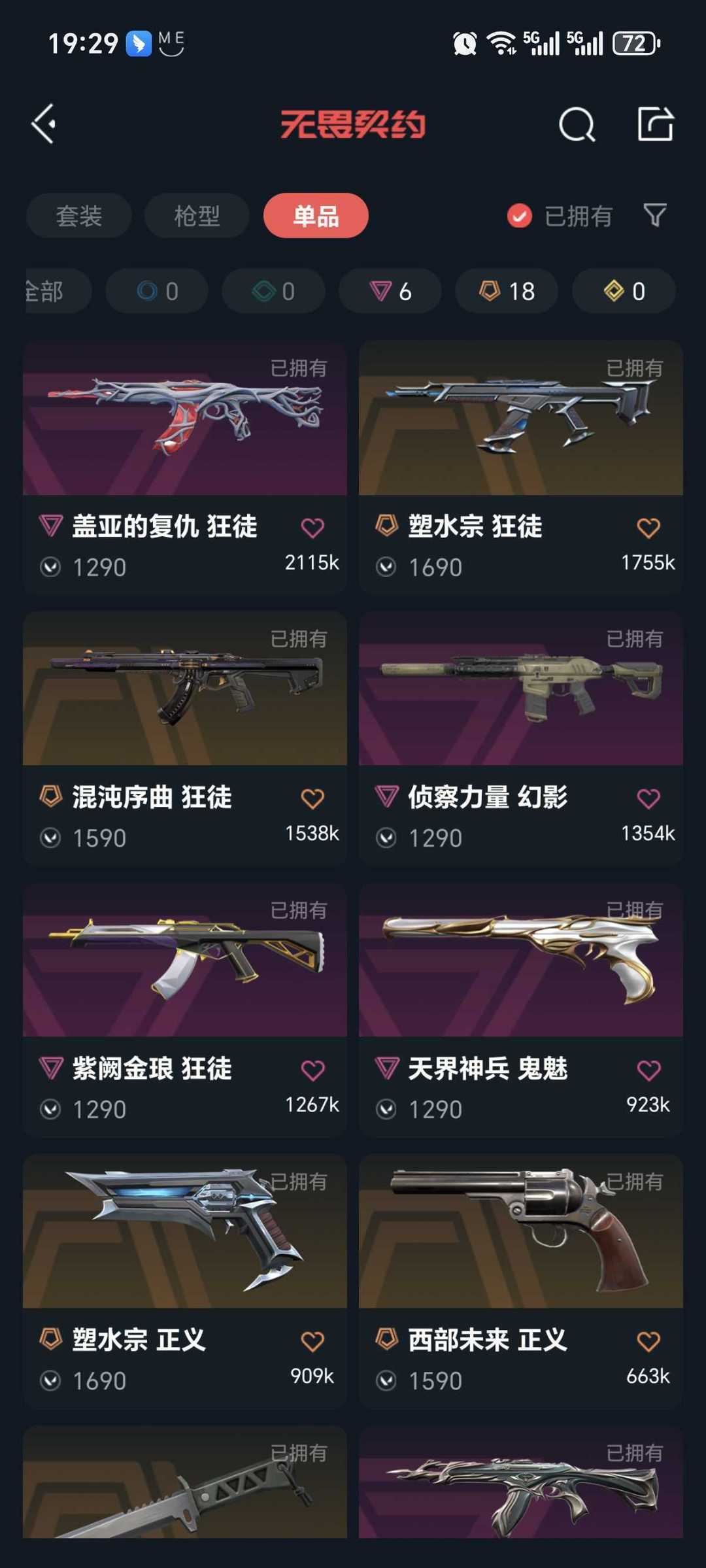The width and height of the screenshot is (706, 1568).
Task: Open the search icon in the header
Action: [577, 124]
